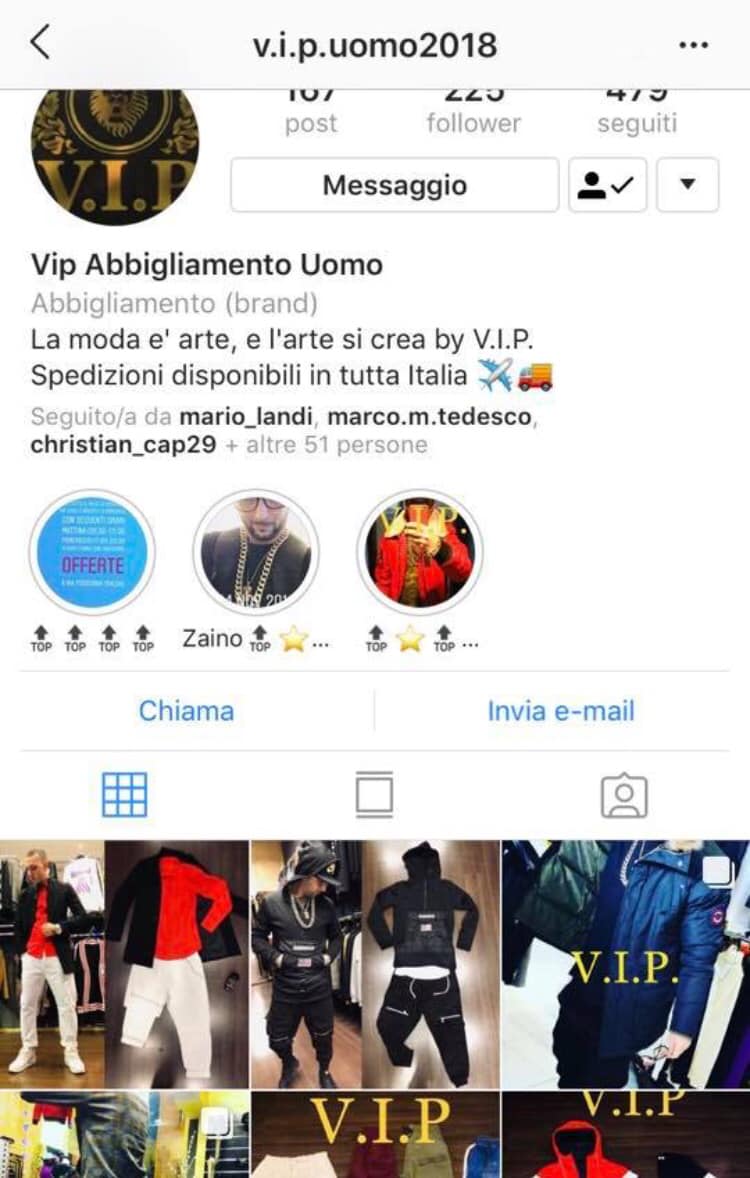
Task: Switch to the feed list view tab
Action: [374, 794]
